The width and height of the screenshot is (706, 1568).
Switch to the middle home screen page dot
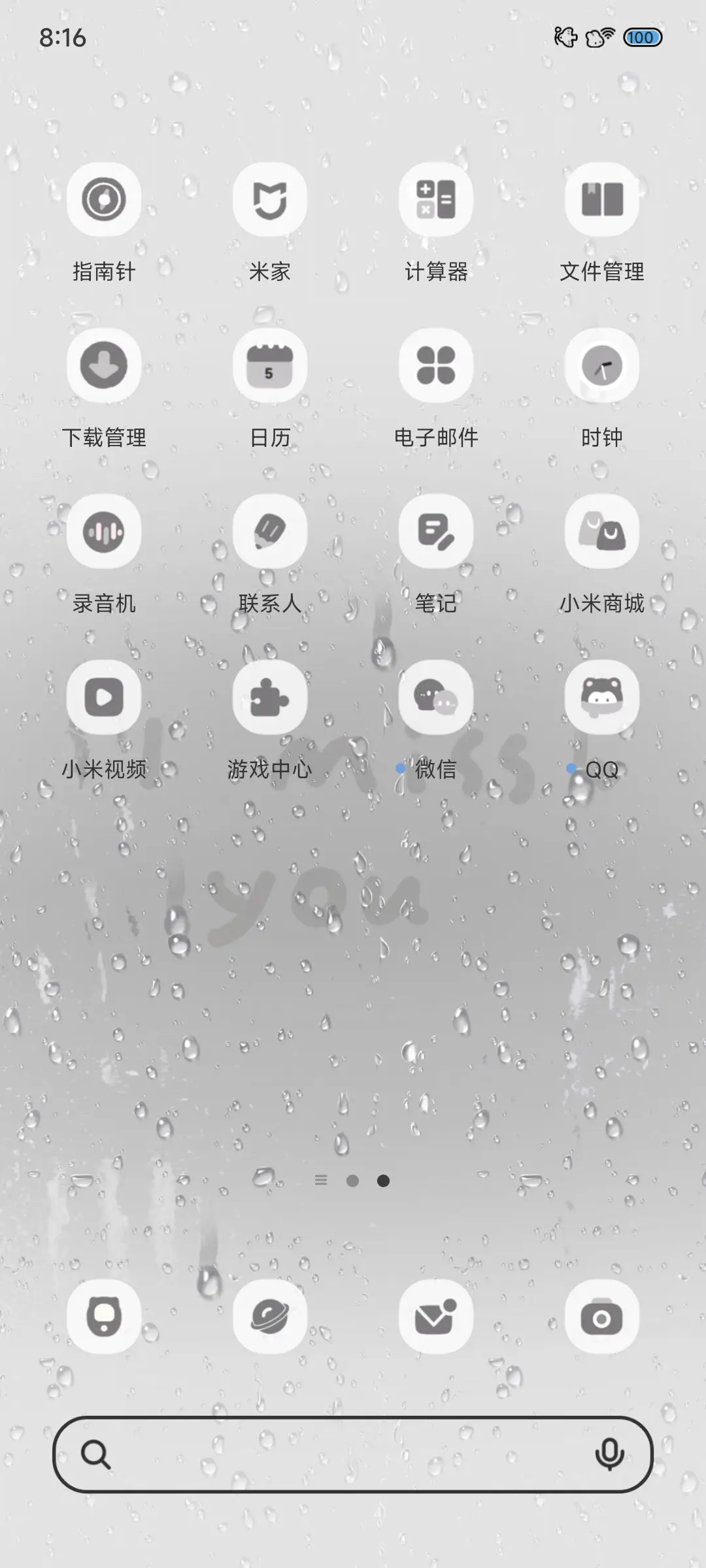(x=353, y=1180)
